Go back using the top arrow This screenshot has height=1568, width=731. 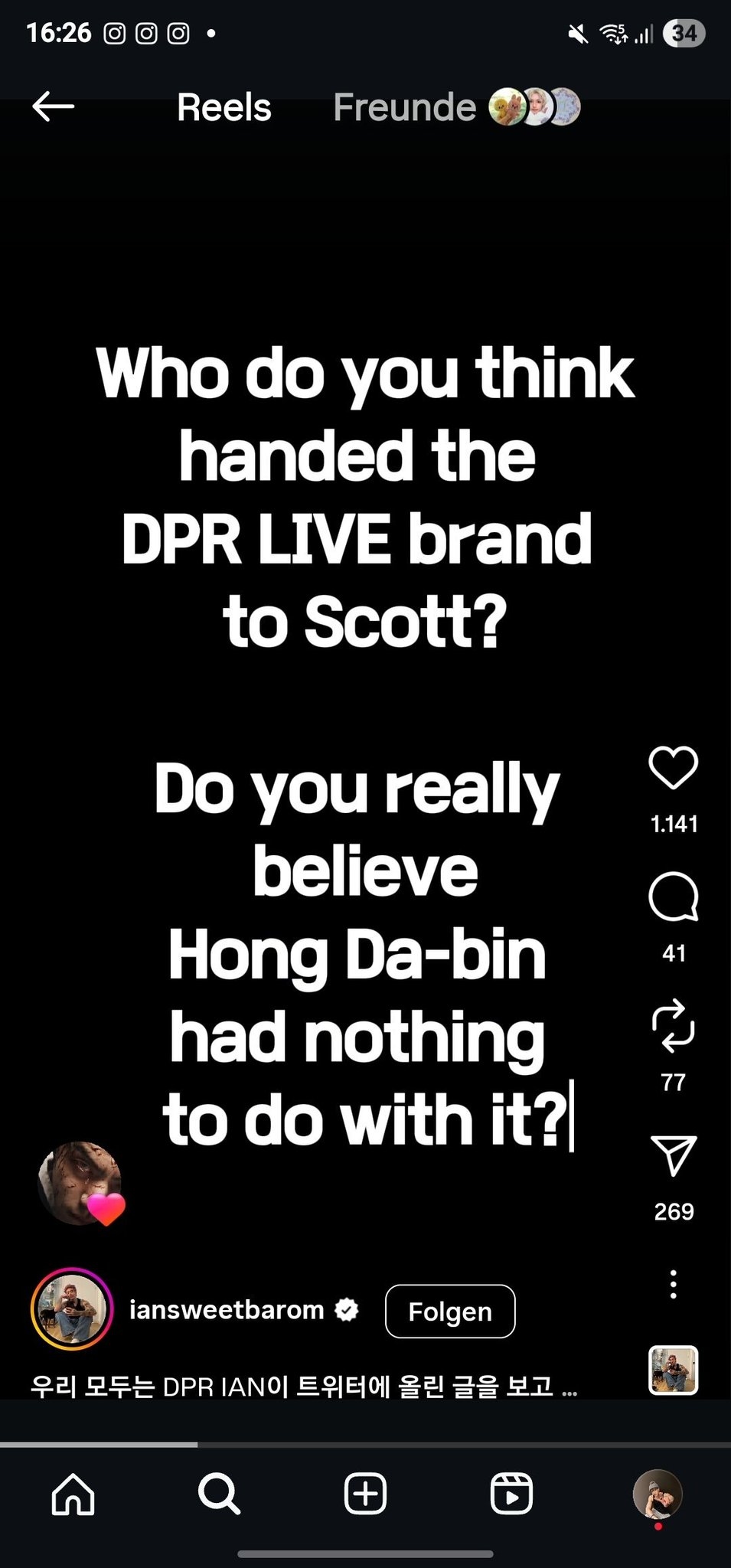pos(53,106)
